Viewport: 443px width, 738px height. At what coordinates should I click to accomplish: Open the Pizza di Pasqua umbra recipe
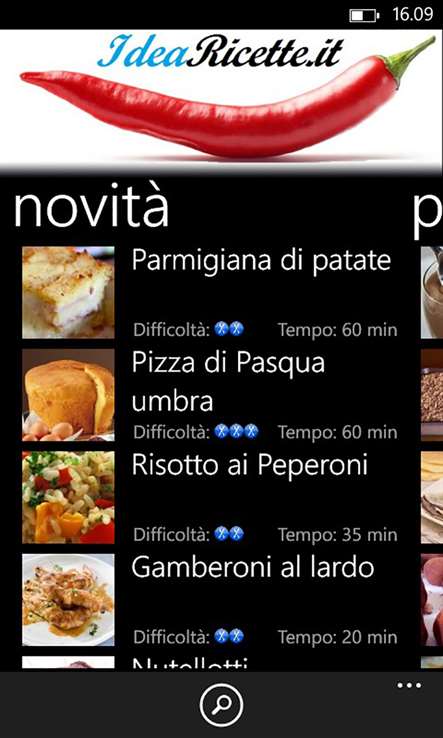click(210, 395)
